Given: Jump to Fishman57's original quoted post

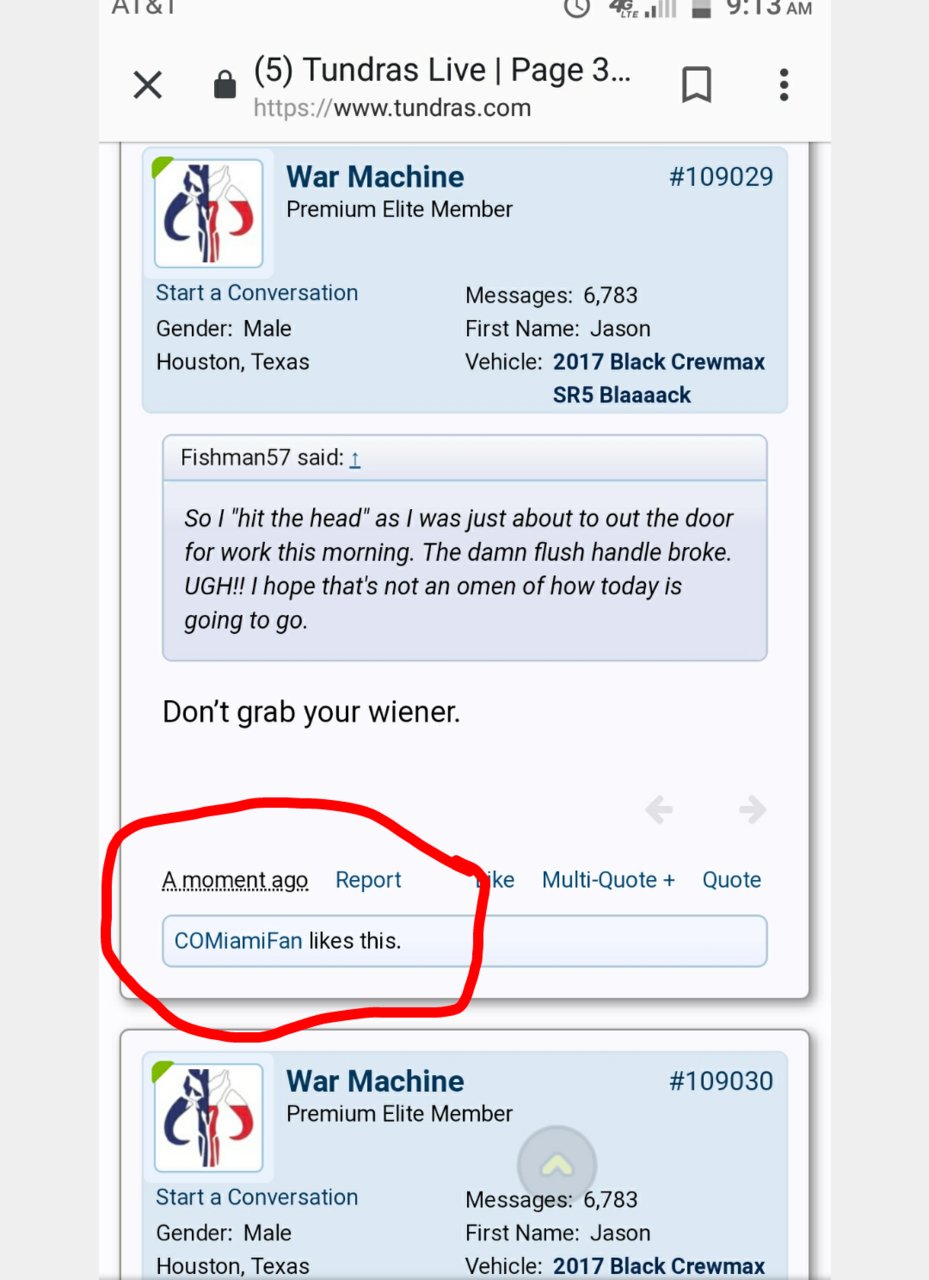Looking at the screenshot, I should [355, 459].
